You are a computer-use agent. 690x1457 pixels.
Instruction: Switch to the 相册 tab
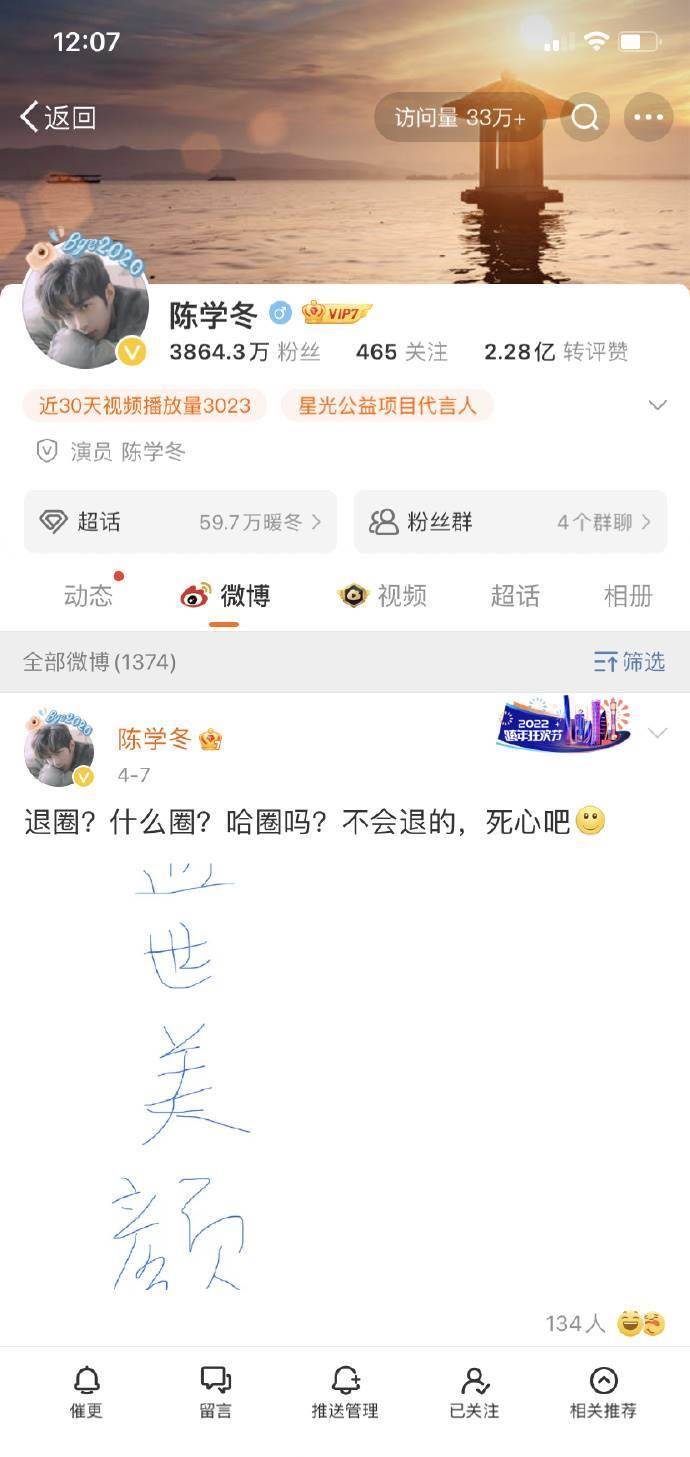pyautogui.click(x=628, y=596)
